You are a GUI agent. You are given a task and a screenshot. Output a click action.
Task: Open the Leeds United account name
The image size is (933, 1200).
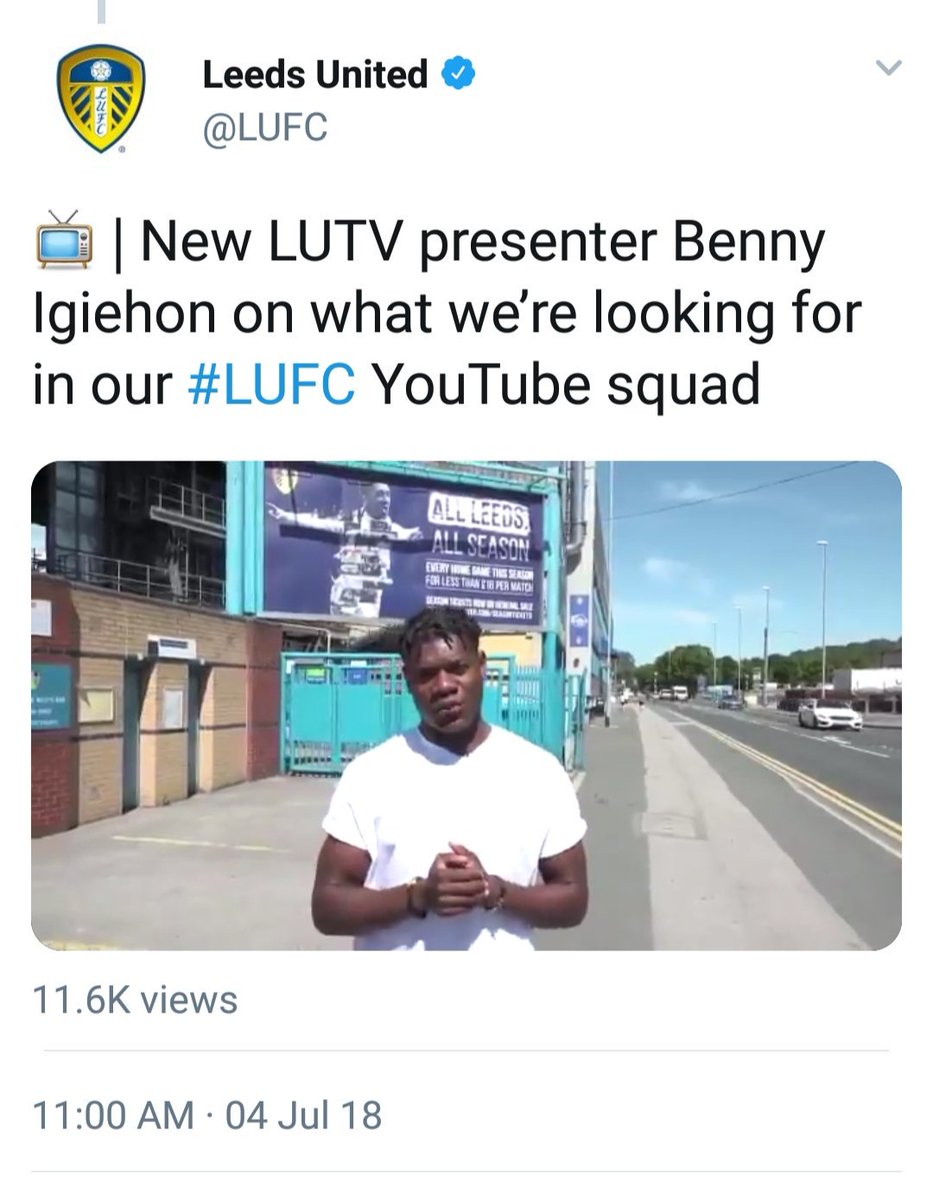[315, 74]
